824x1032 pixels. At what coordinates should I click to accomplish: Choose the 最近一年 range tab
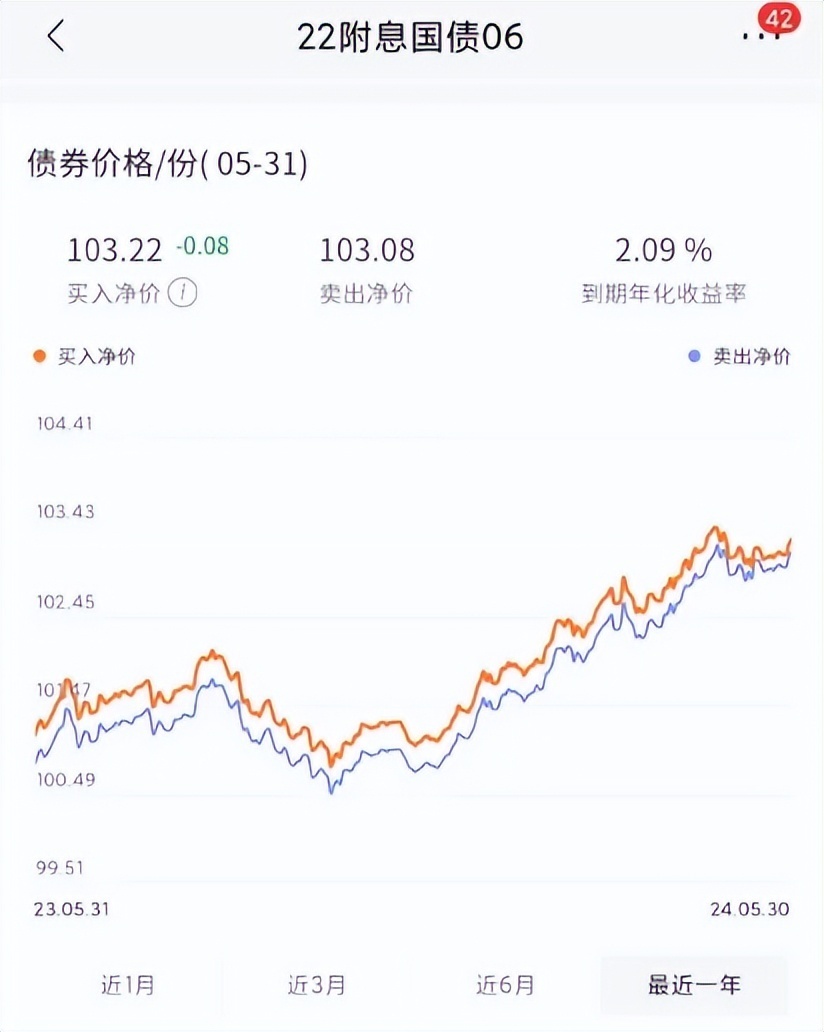pyautogui.click(x=694, y=984)
